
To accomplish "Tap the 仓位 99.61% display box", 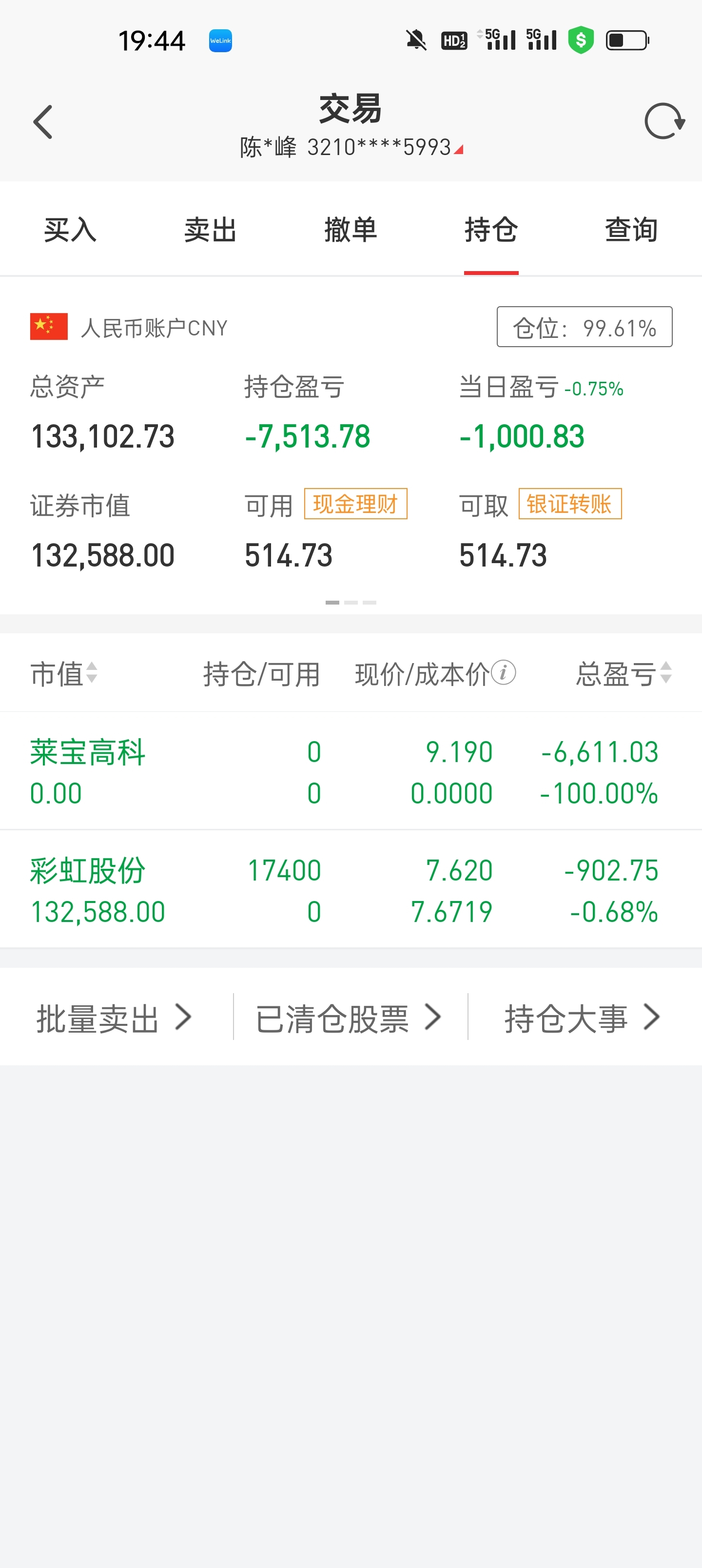I will click(584, 327).
